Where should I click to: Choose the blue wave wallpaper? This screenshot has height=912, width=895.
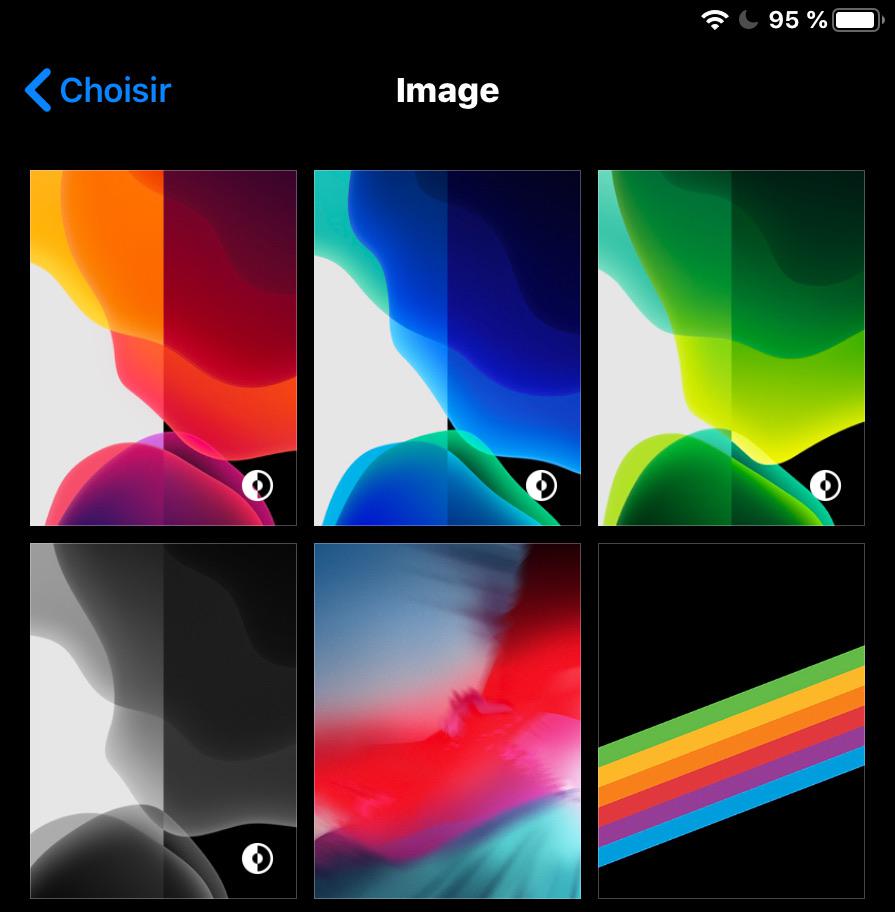tap(447, 347)
